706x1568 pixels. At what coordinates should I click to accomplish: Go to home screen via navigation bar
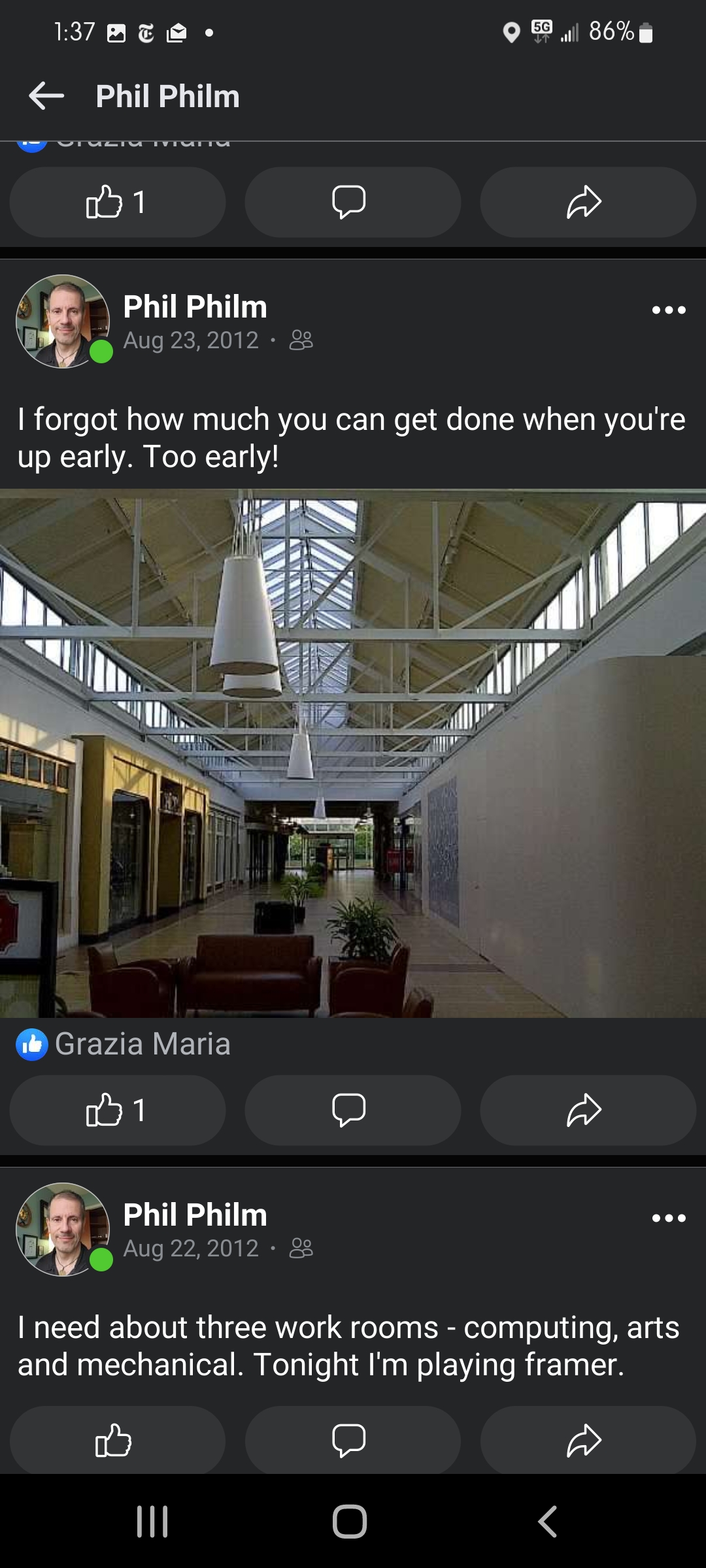click(x=350, y=1521)
